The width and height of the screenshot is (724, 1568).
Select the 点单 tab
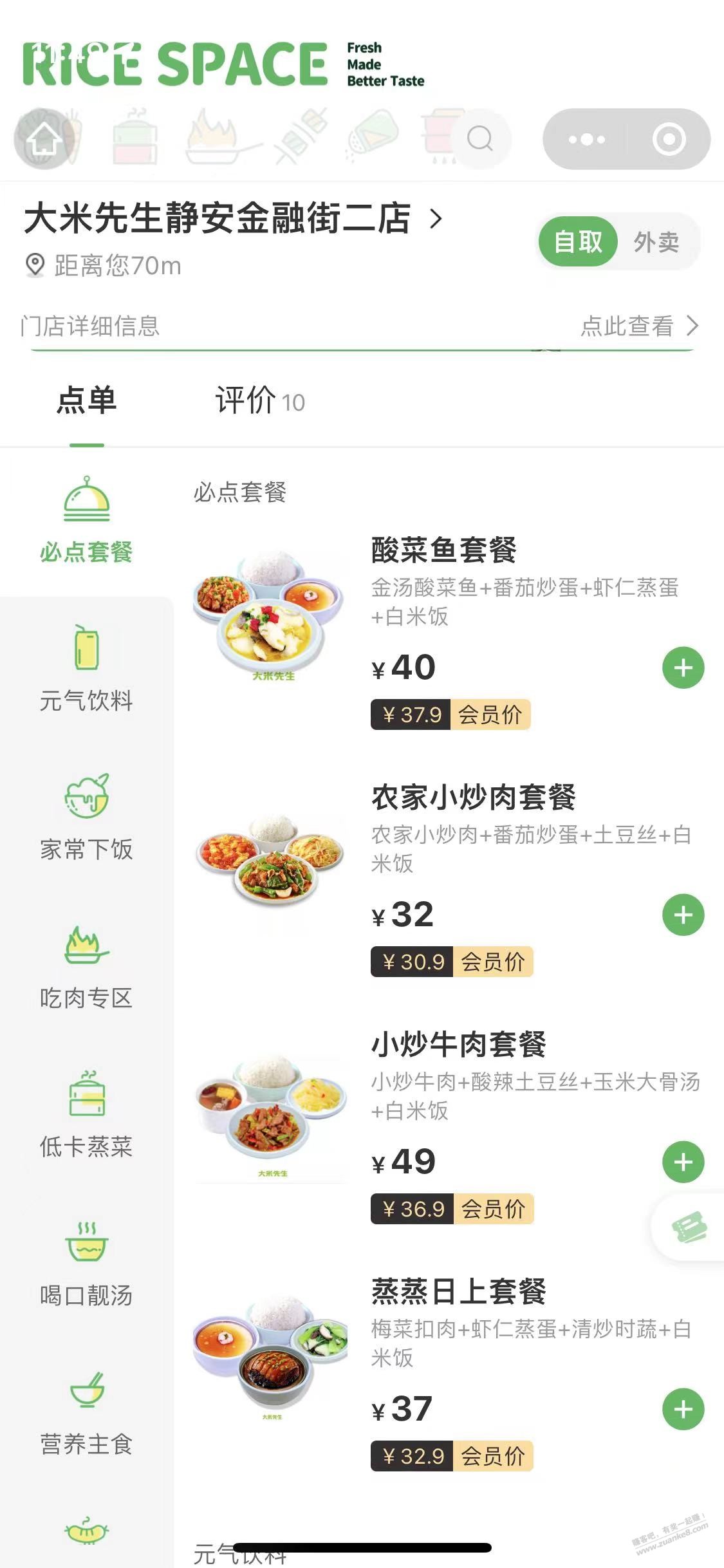[x=87, y=400]
